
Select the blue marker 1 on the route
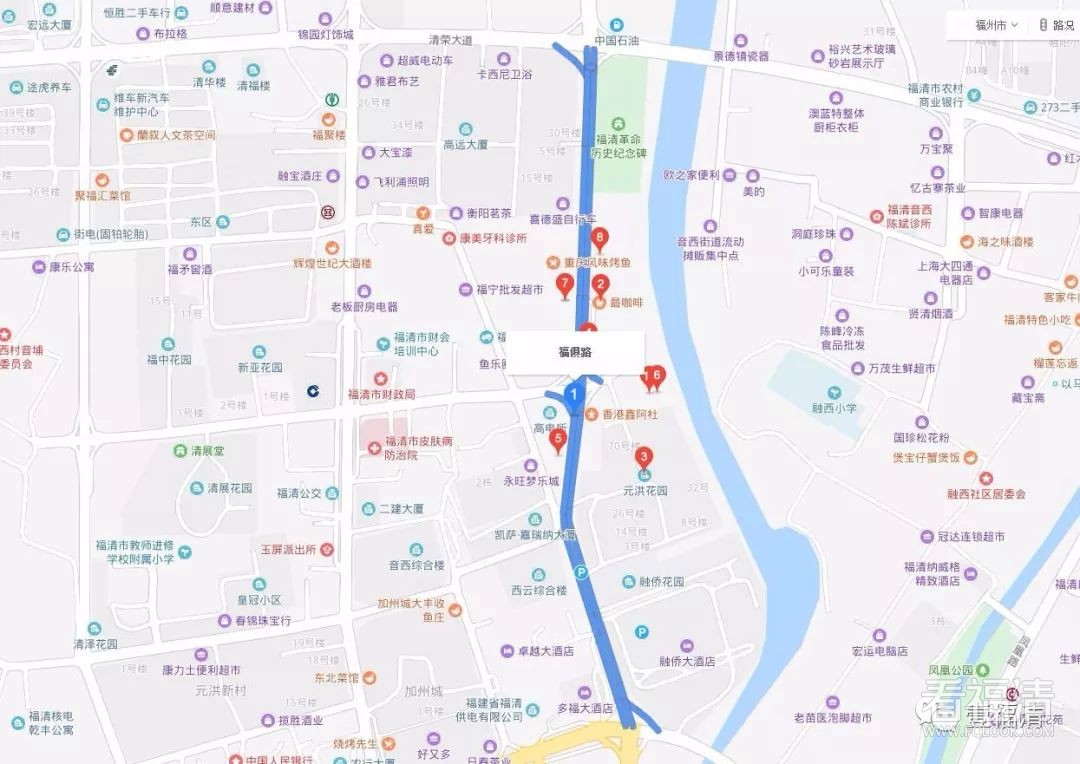(574, 395)
